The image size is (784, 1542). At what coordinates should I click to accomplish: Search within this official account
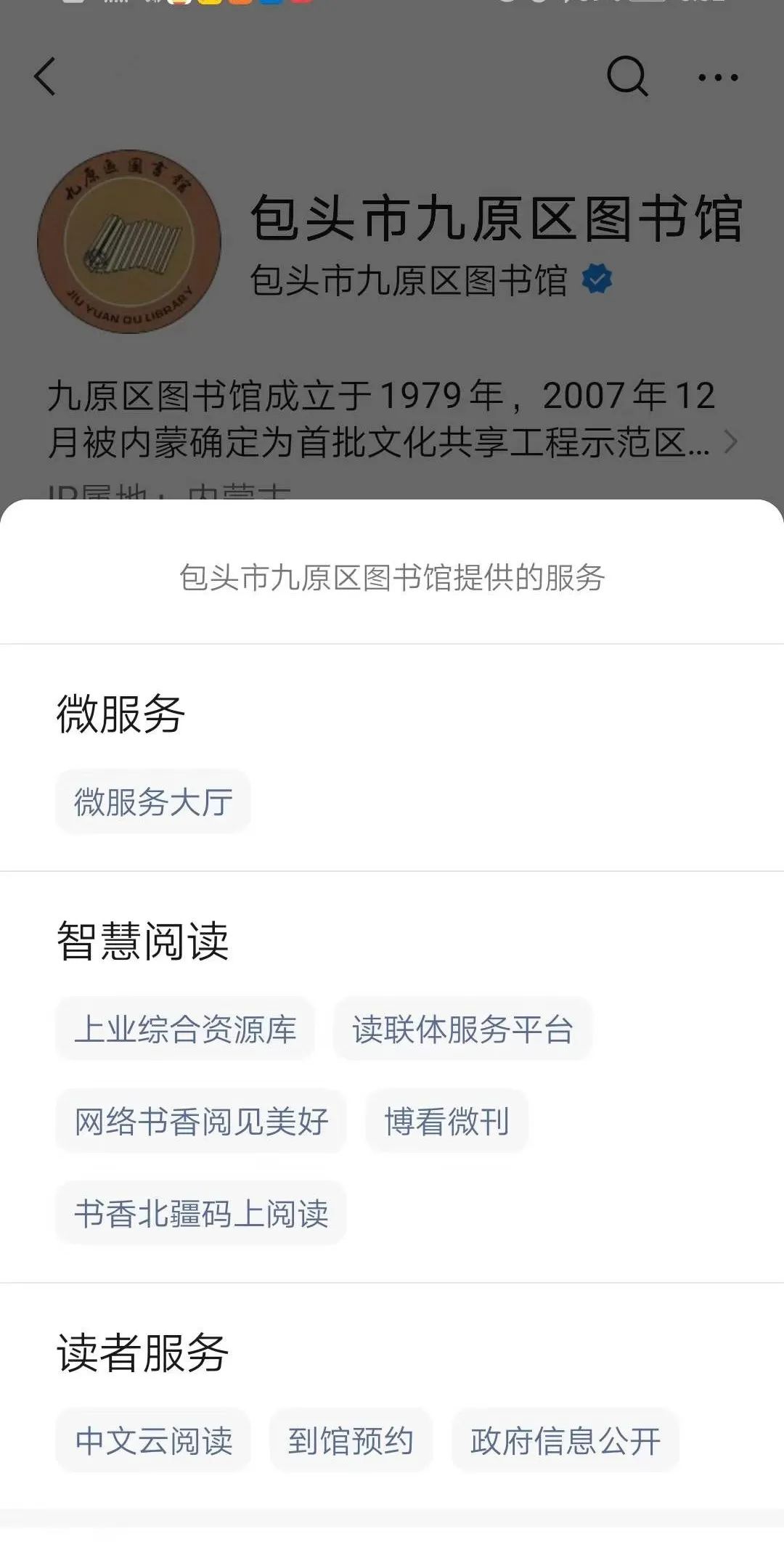click(x=627, y=76)
